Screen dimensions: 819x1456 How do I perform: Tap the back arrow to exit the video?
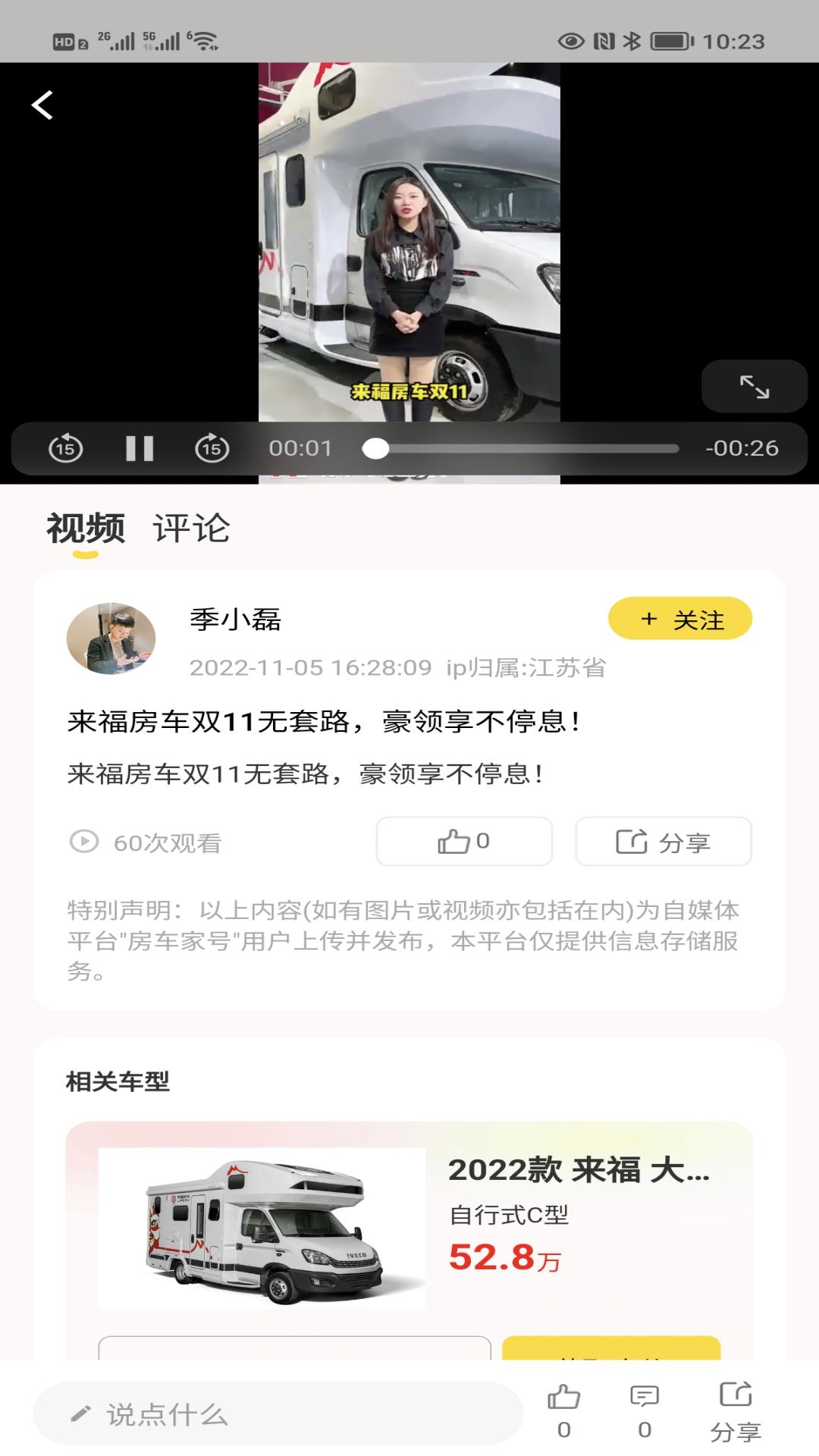tap(43, 105)
